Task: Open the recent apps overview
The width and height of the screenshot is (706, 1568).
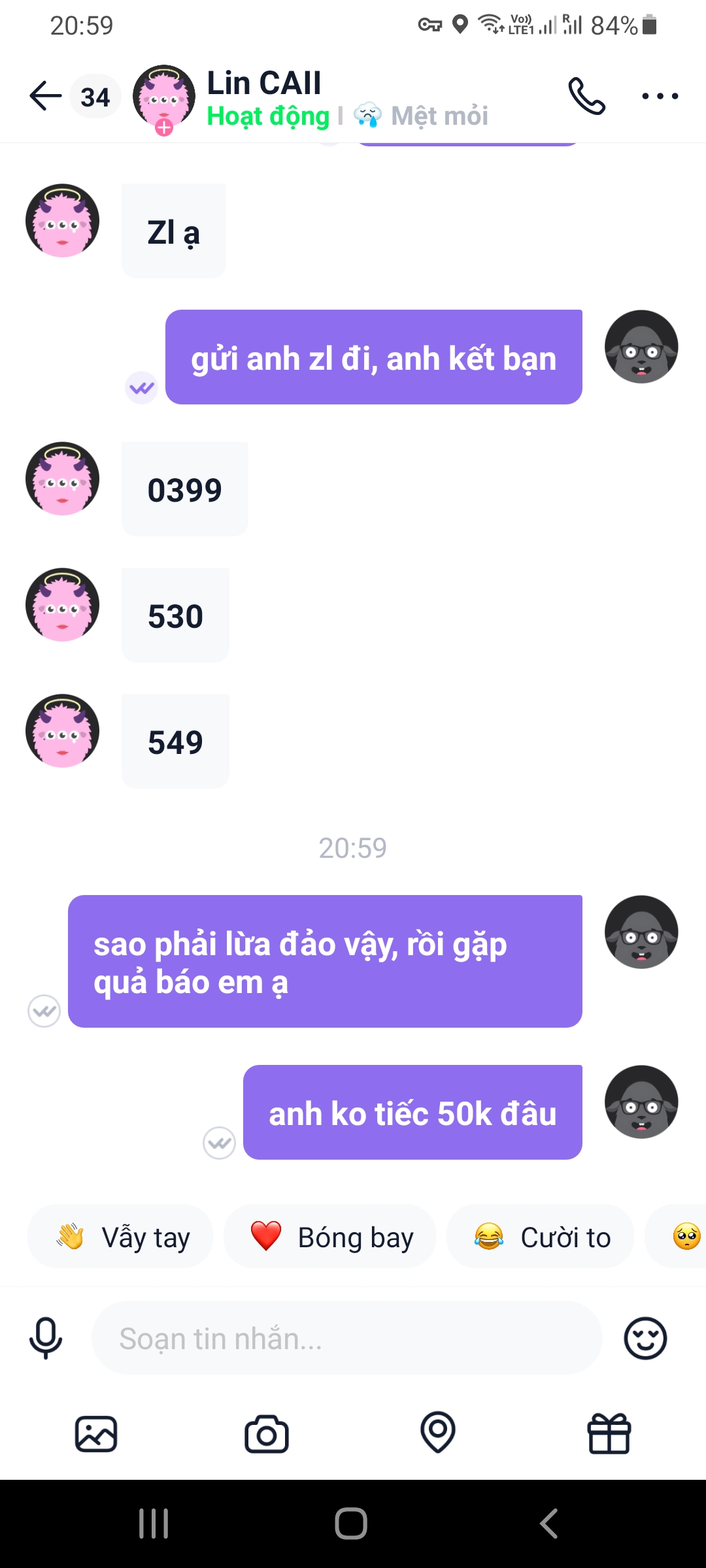Action: [154, 1524]
